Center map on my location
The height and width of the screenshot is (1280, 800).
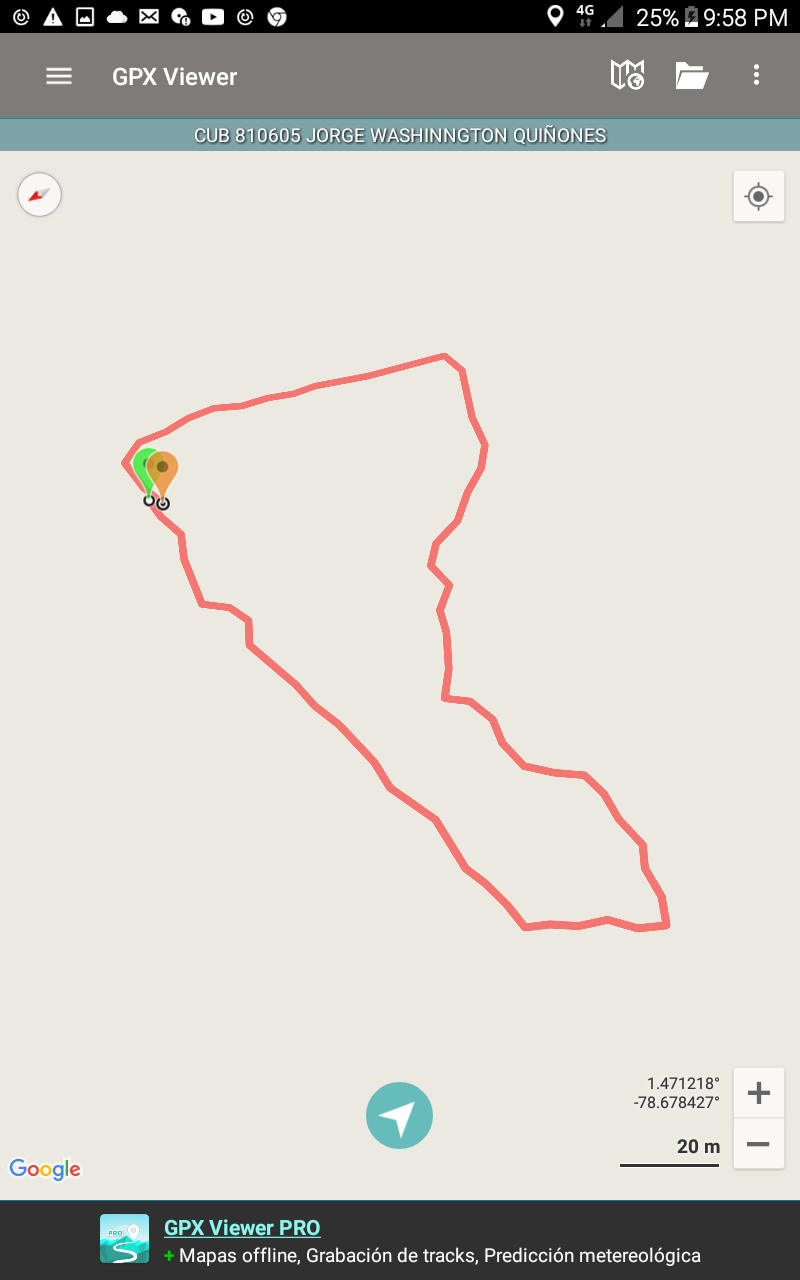758,196
